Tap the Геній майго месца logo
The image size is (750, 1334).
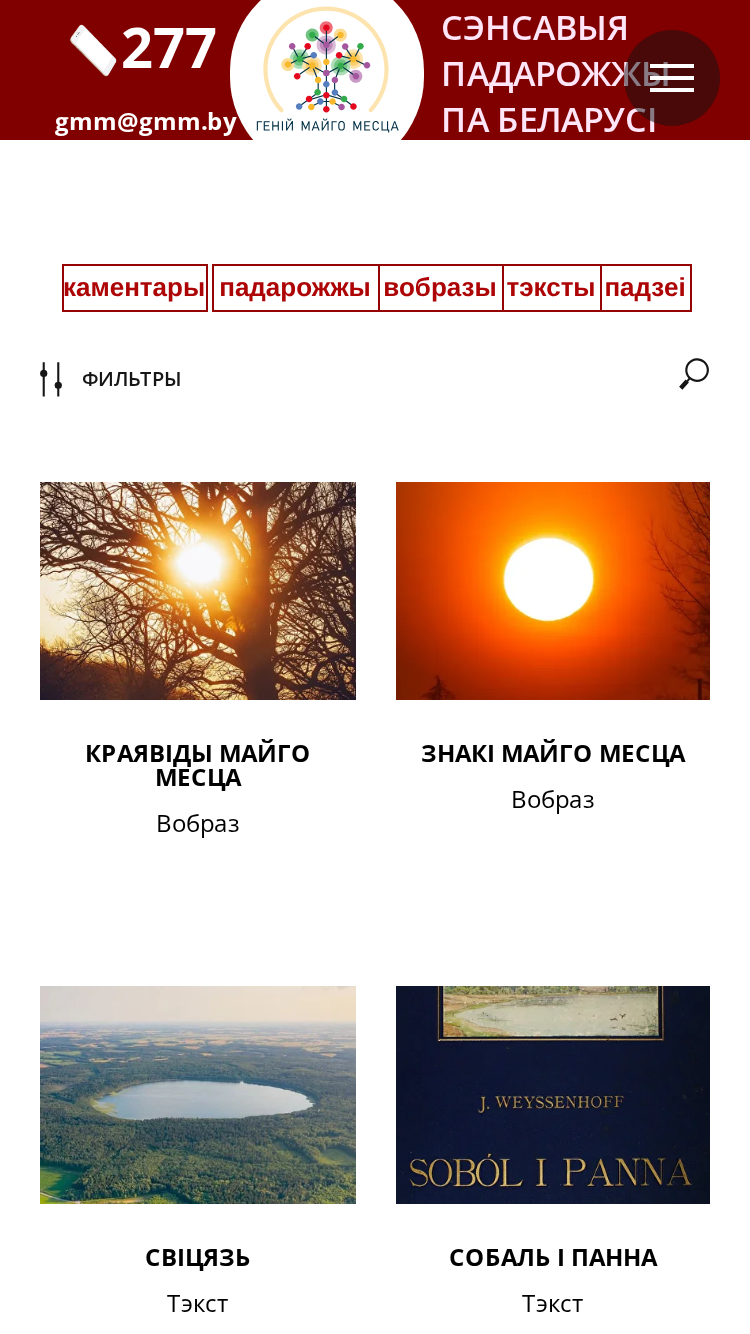(327, 70)
